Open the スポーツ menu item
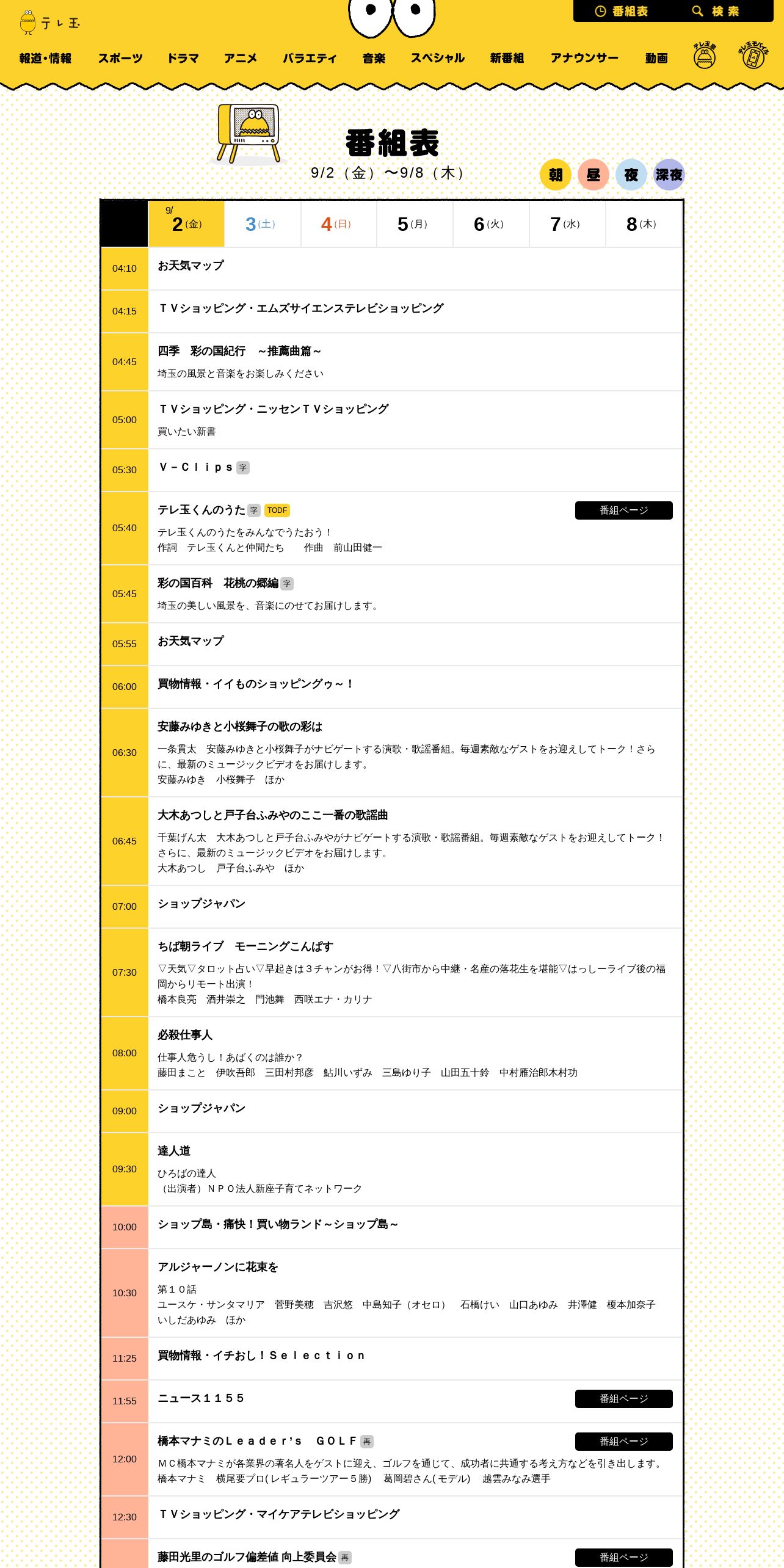This screenshot has height=1568, width=784. [120, 58]
